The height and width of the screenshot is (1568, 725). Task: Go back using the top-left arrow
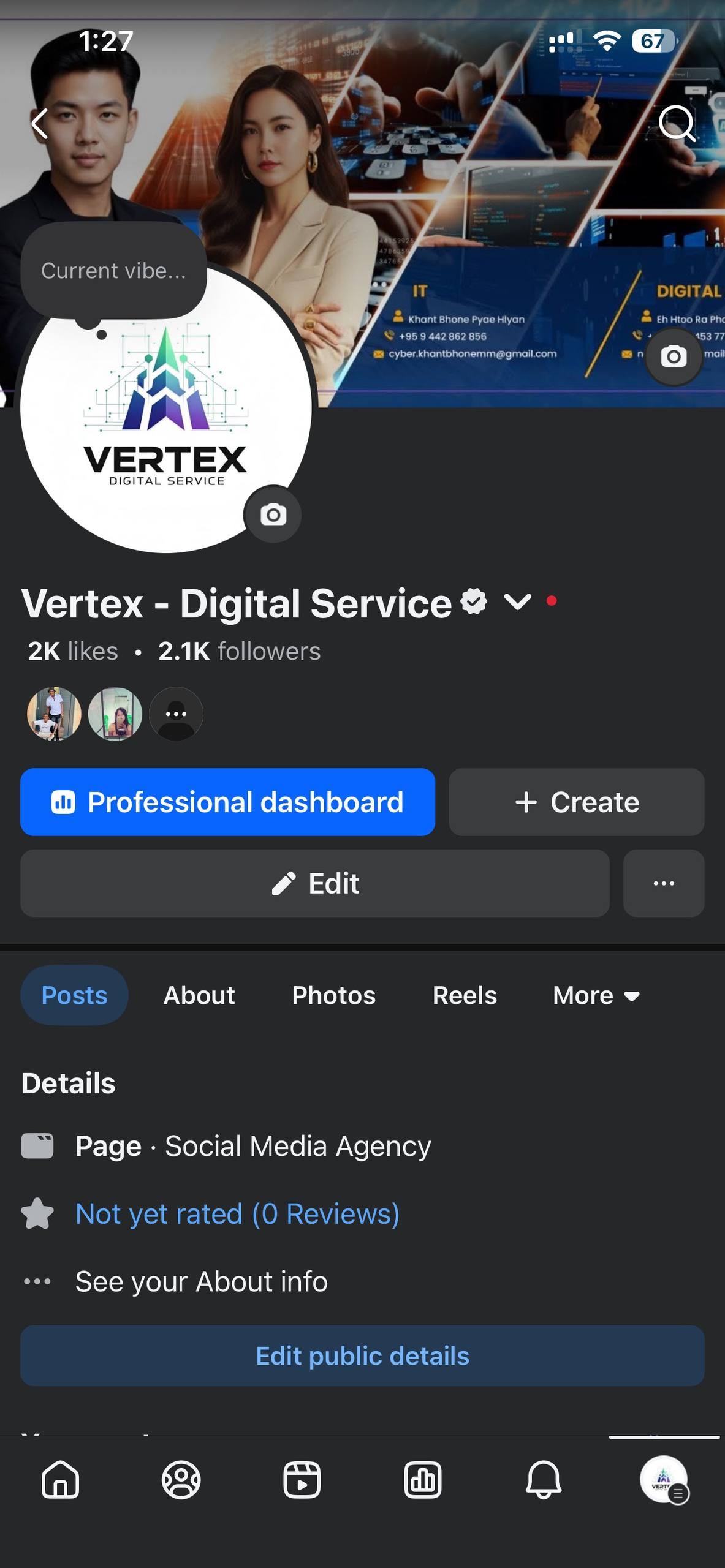pyautogui.click(x=40, y=124)
